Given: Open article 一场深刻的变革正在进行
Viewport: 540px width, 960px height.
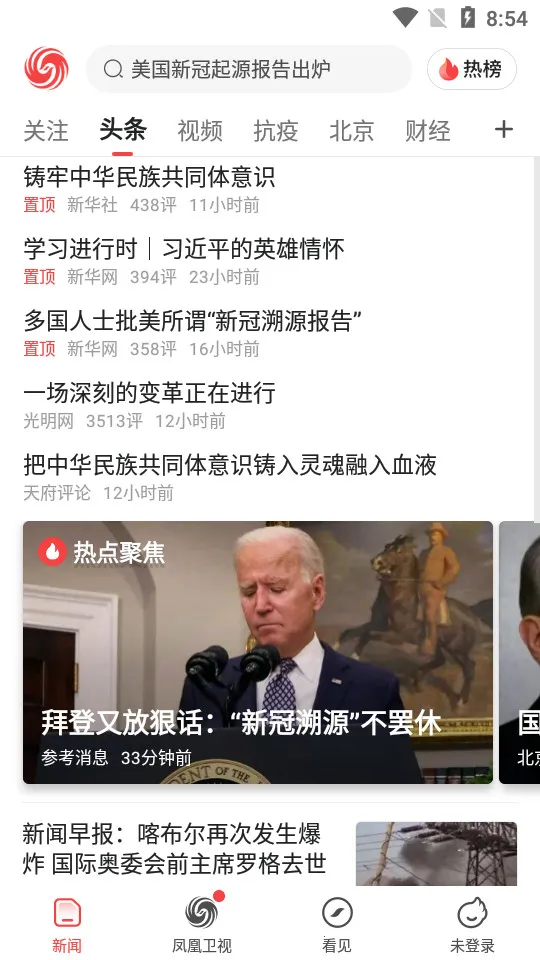Looking at the screenshot, I should pos(270,405).
